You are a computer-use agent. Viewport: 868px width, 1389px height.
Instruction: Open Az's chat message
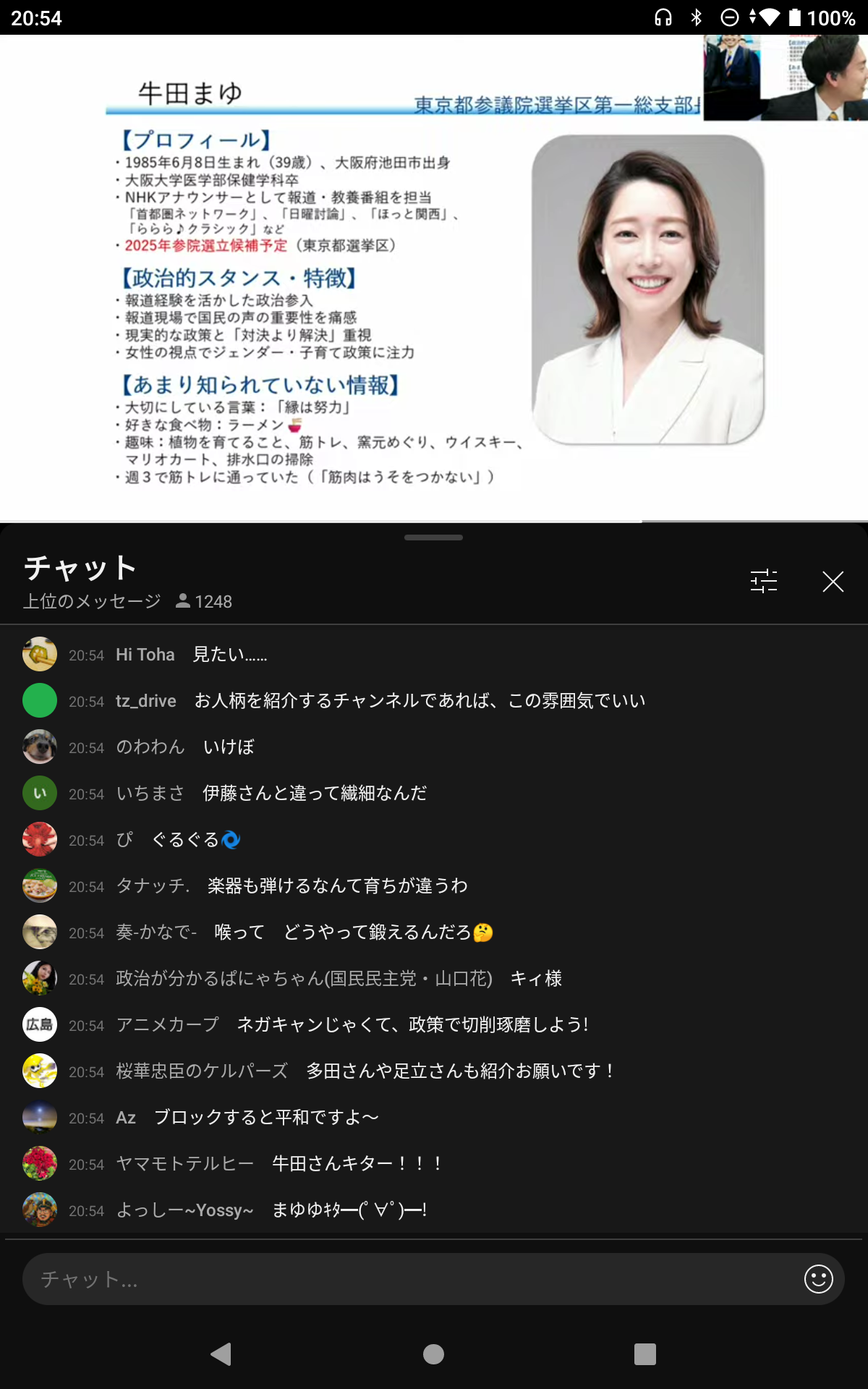[434, 1117]
